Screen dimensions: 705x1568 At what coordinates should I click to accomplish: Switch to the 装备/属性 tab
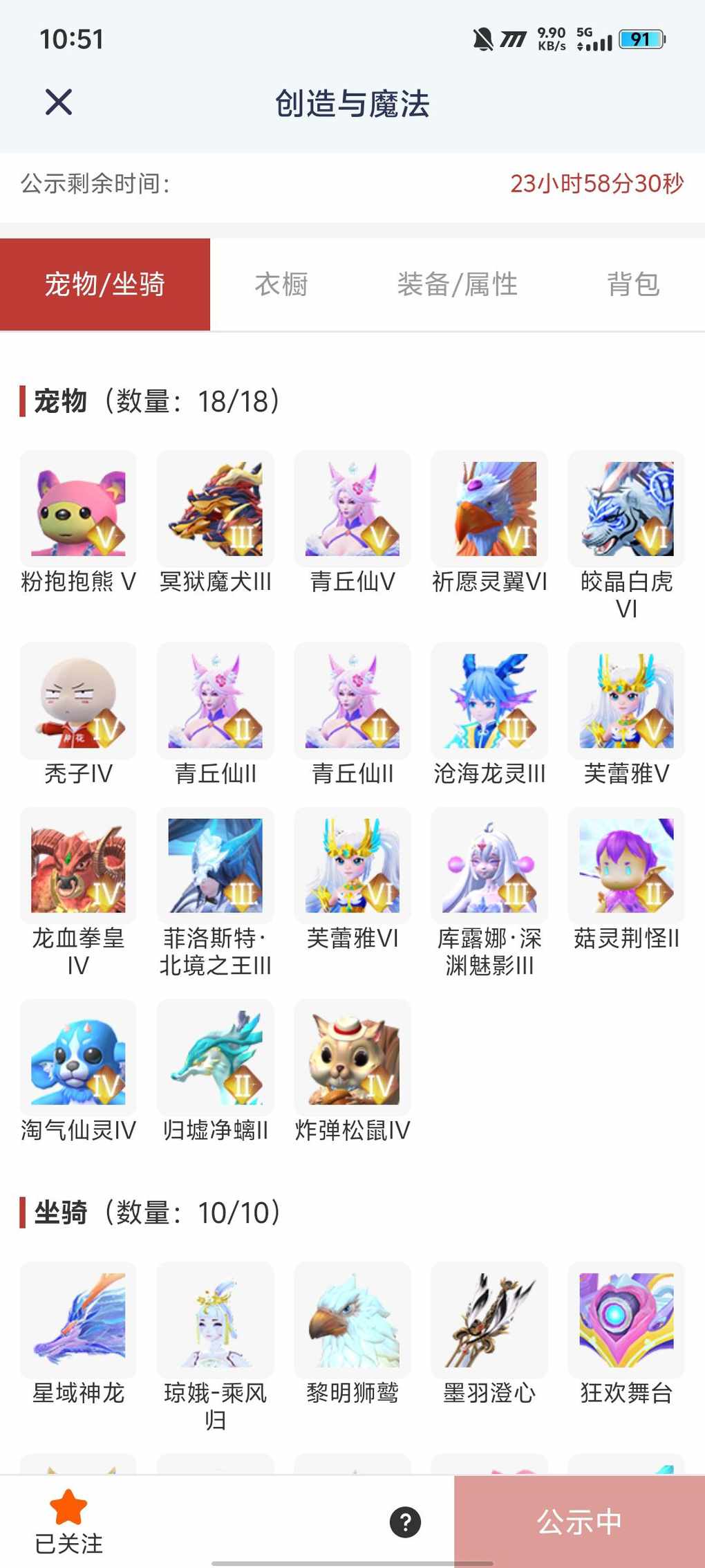coord(457,284)
